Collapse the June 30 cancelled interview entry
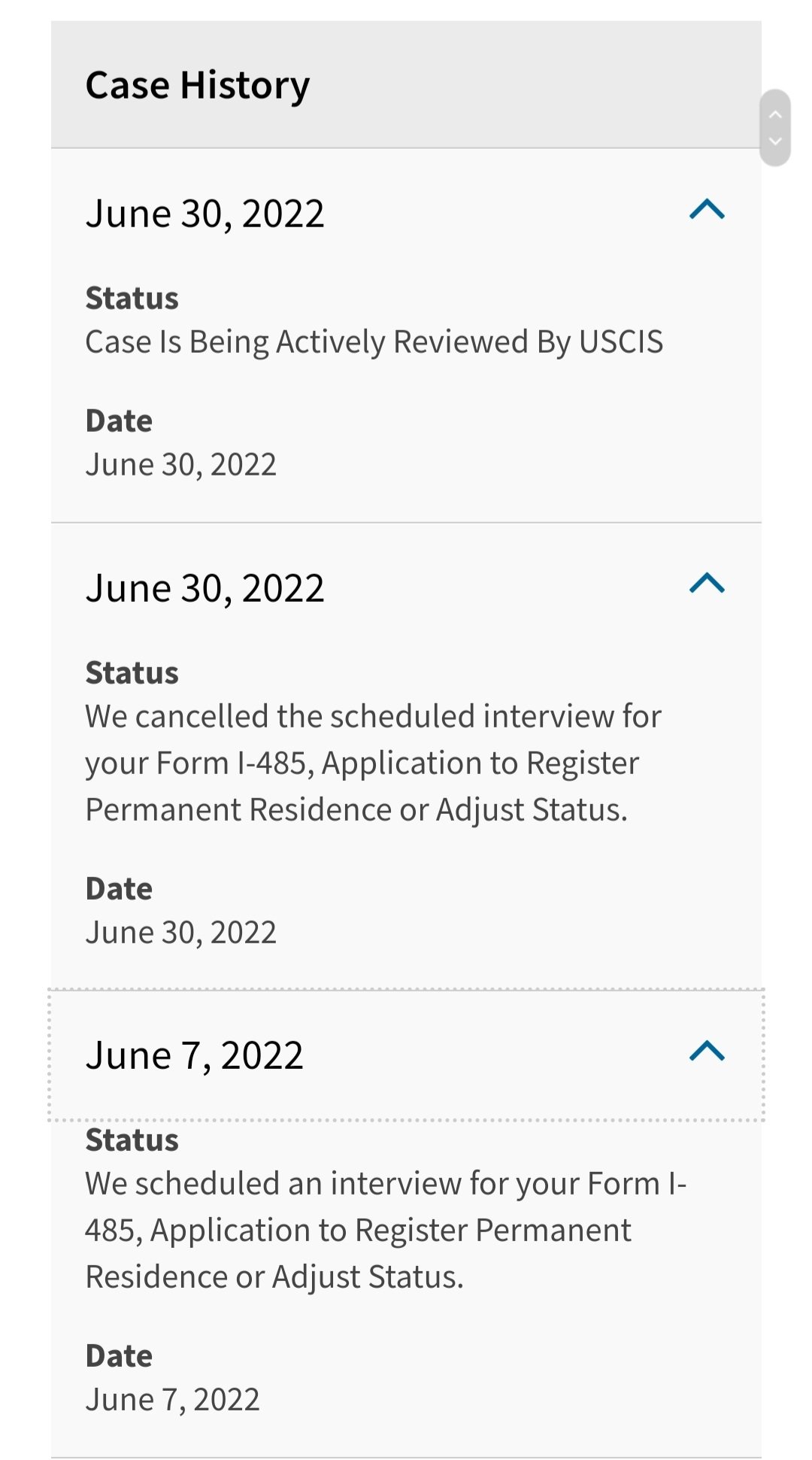812x1460 pixels. pos(707,584)
